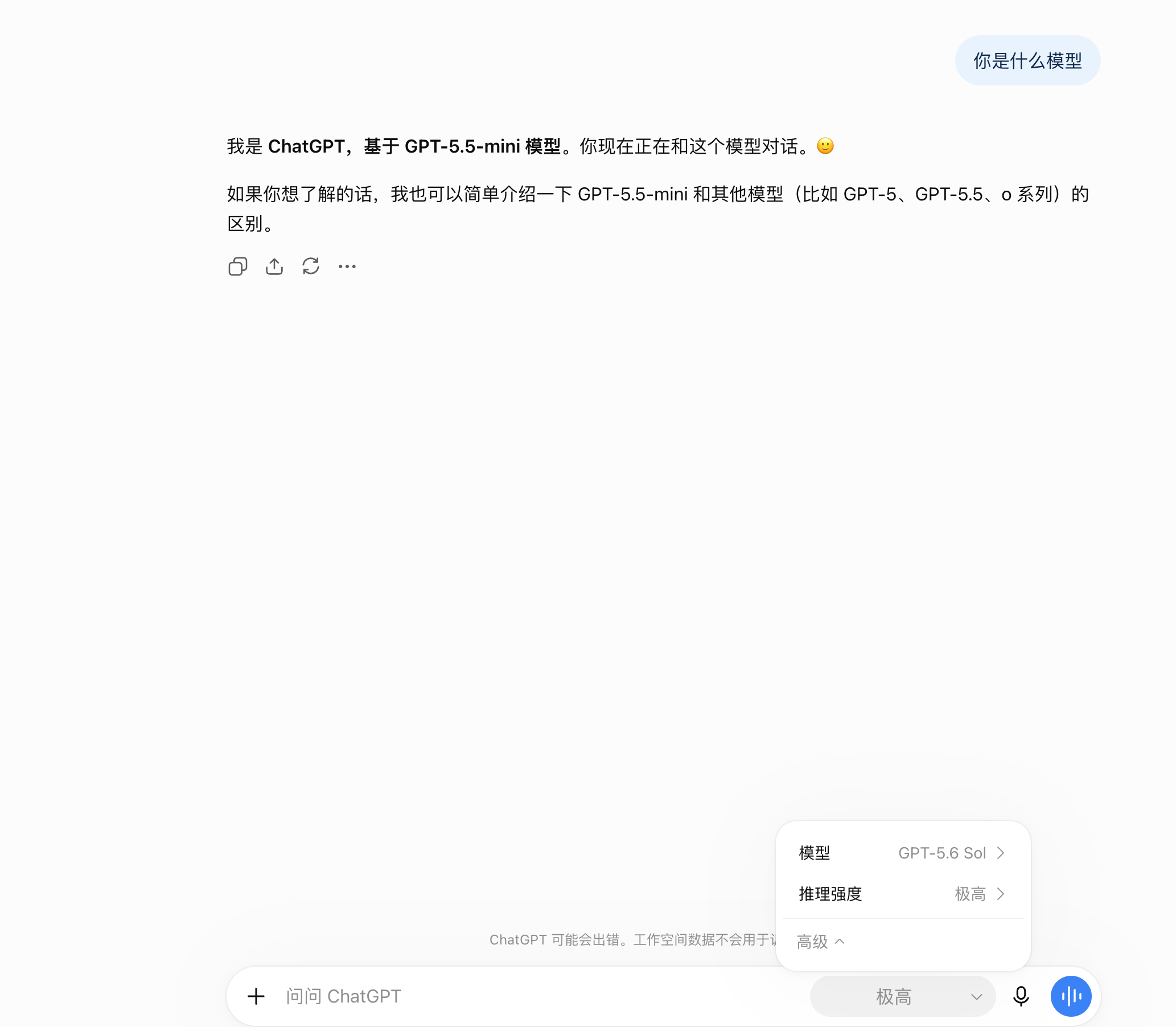Open more options under the reply
1176x1027 pixels.
point(347,266)
